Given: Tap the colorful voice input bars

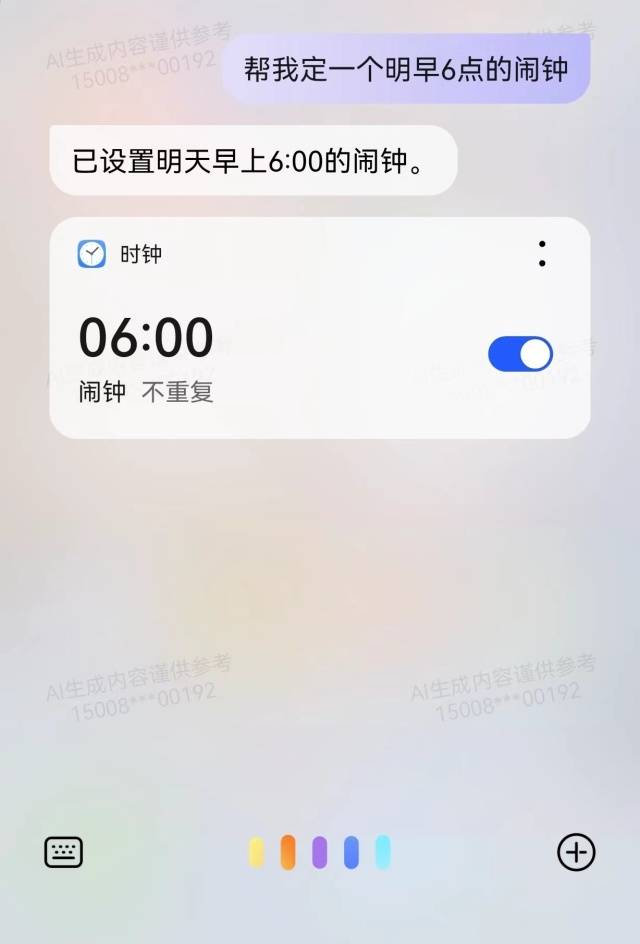Looking at the screenshot, I should (319, 852).
